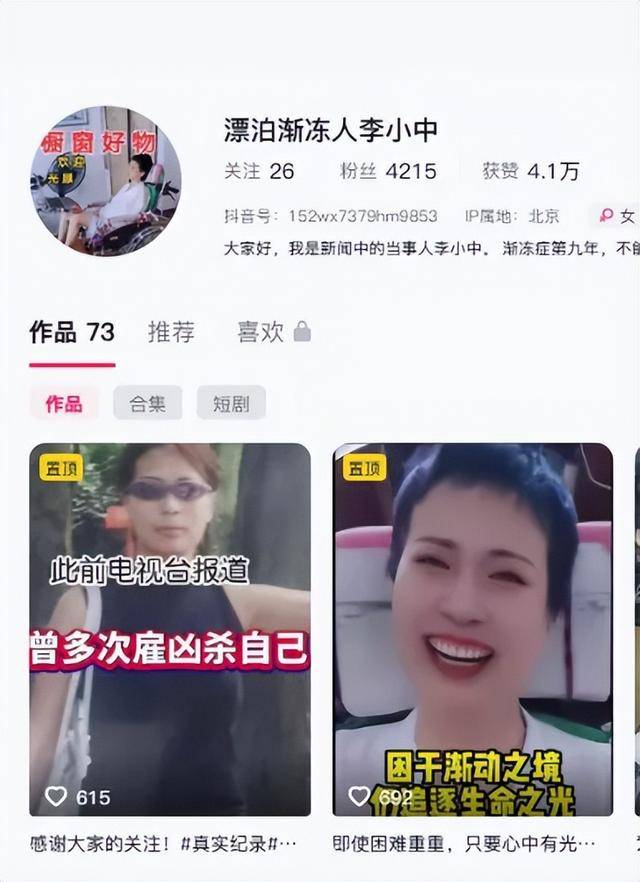Open pinned video 曾多次雇凶杀自己
640x882 pixels.
tap(170, 629)
